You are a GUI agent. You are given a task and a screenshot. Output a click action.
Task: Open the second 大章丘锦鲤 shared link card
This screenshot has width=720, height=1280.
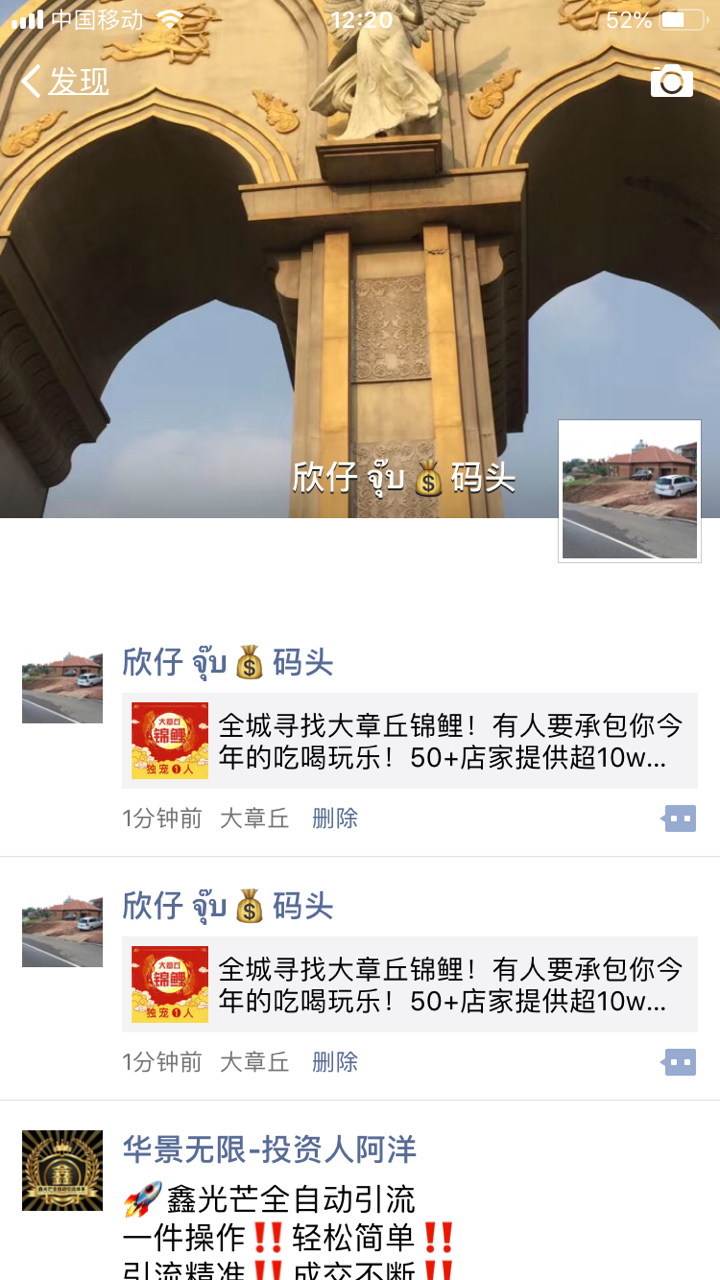[410, 985]
